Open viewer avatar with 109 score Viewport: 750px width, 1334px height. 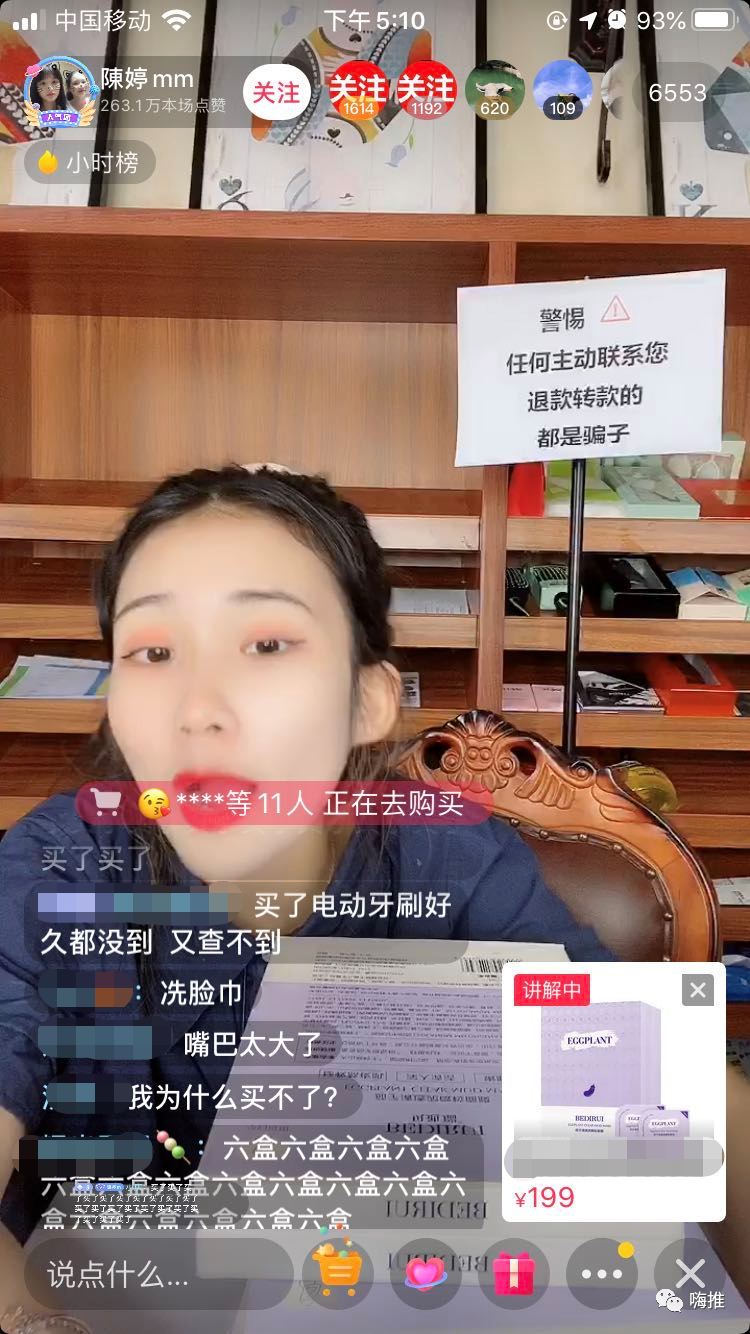point(562,92)
